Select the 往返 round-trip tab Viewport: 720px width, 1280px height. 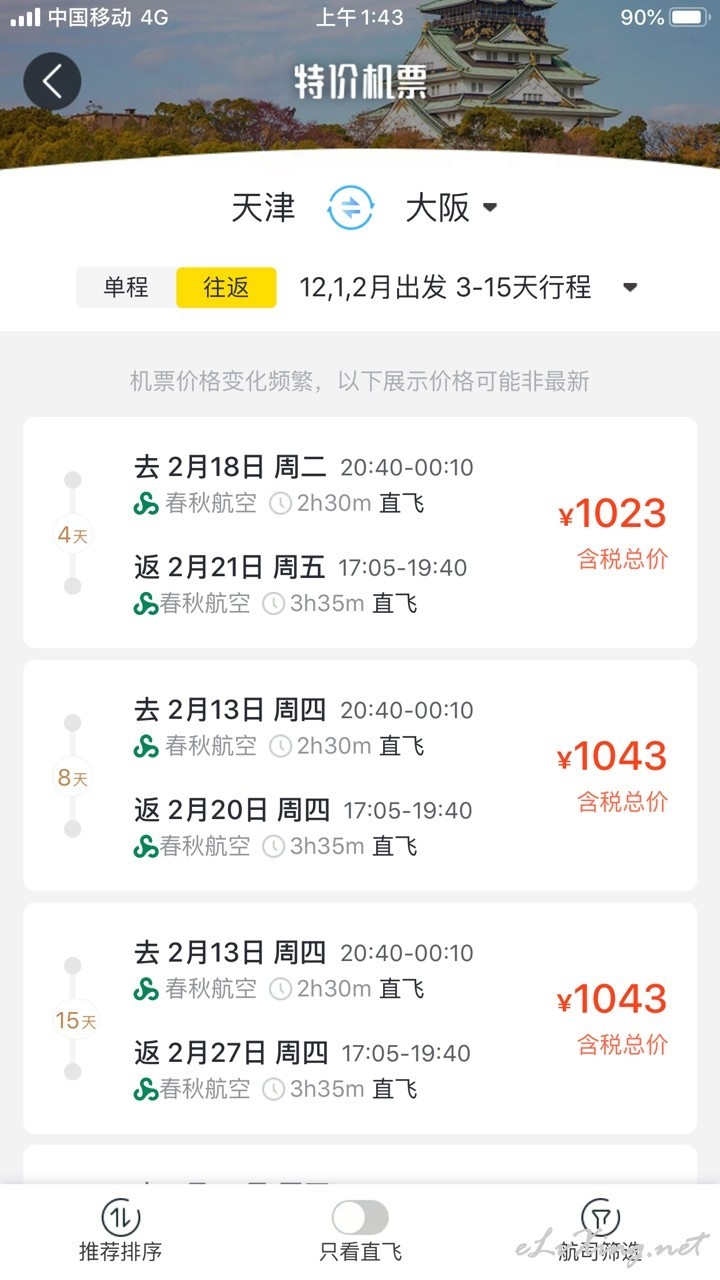226,288
